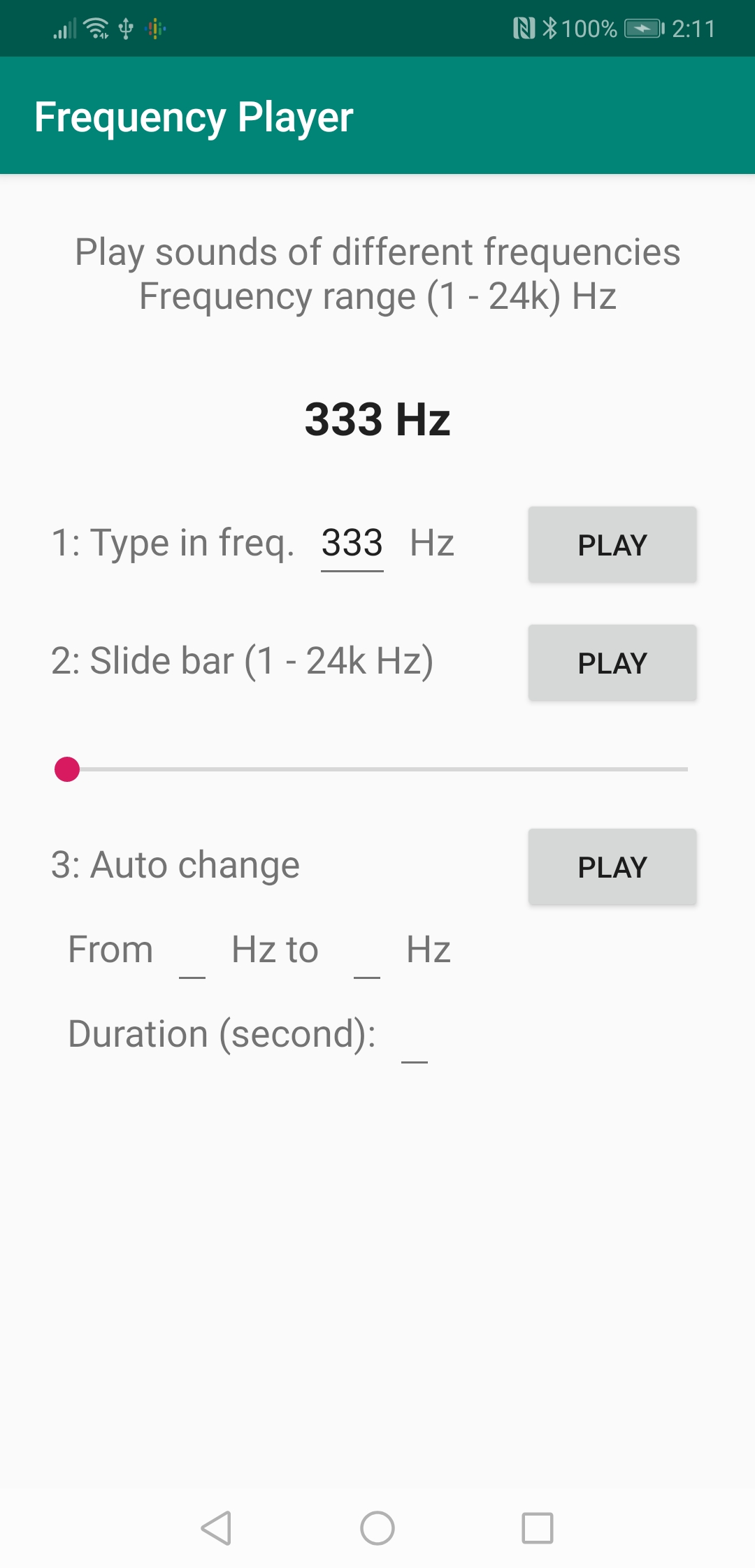
Task: Start Auto change playback
Action: 612,866
